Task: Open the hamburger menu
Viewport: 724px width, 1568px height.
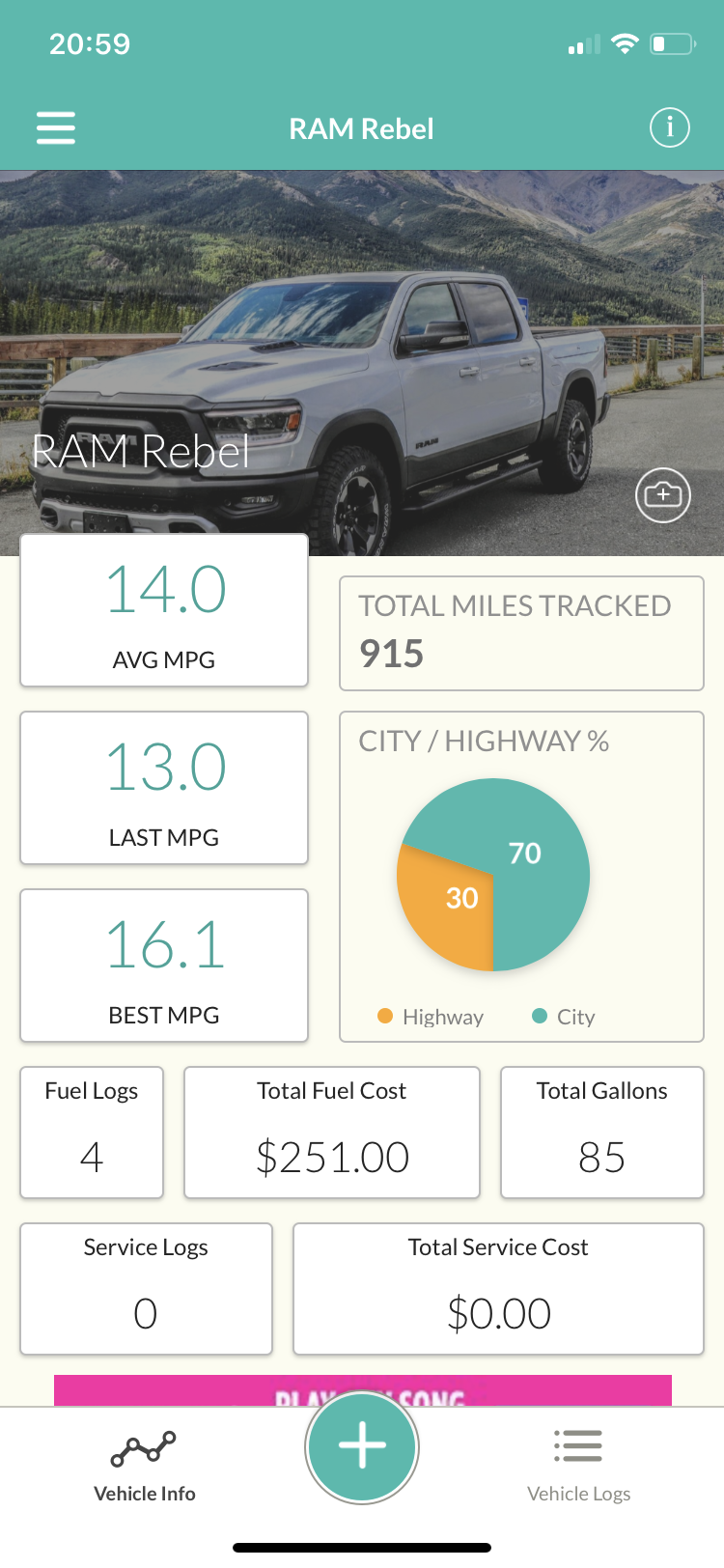Action: 56,127
